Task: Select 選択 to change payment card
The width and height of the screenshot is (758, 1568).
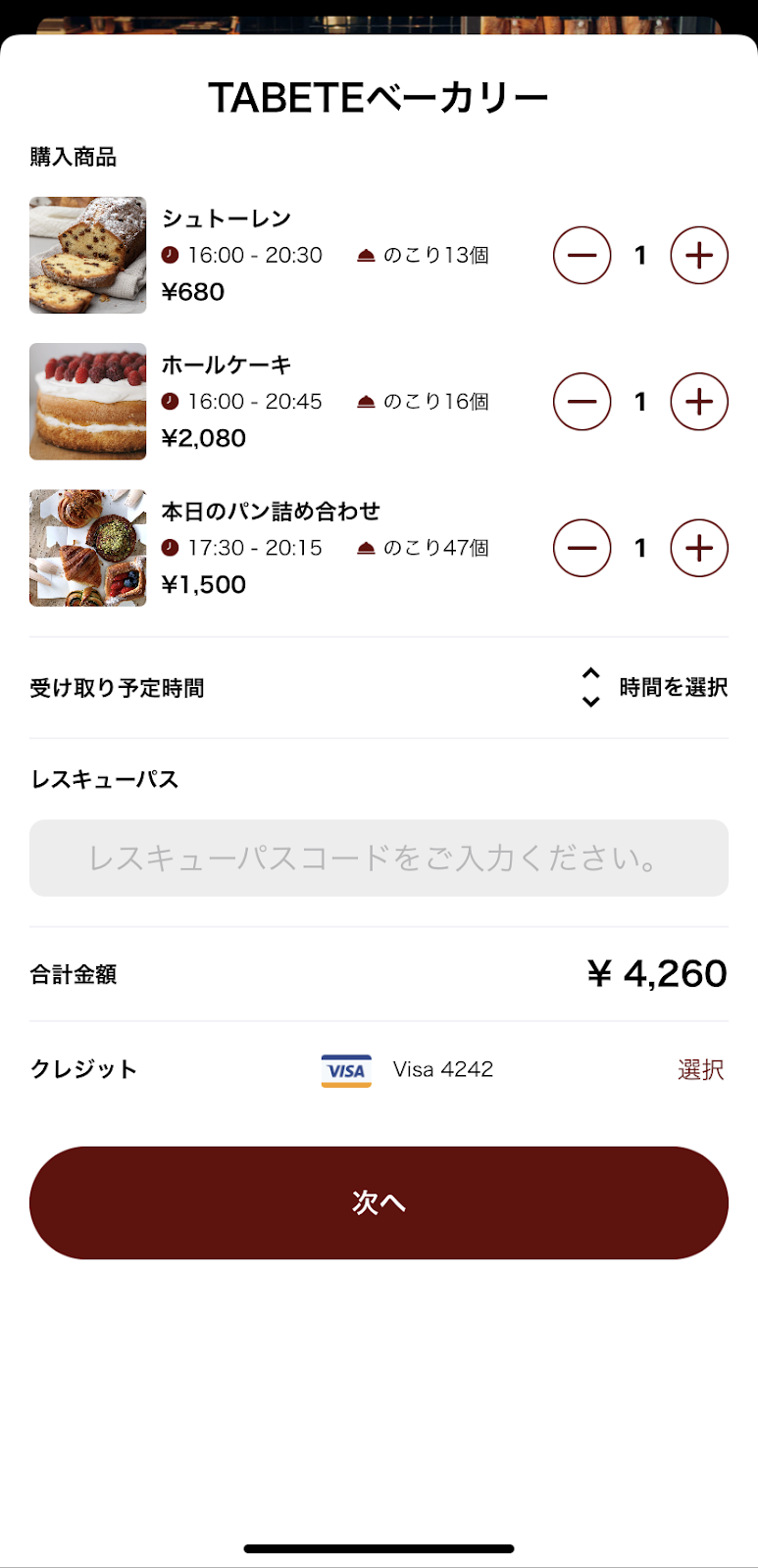Action: tap(700, 1069)
